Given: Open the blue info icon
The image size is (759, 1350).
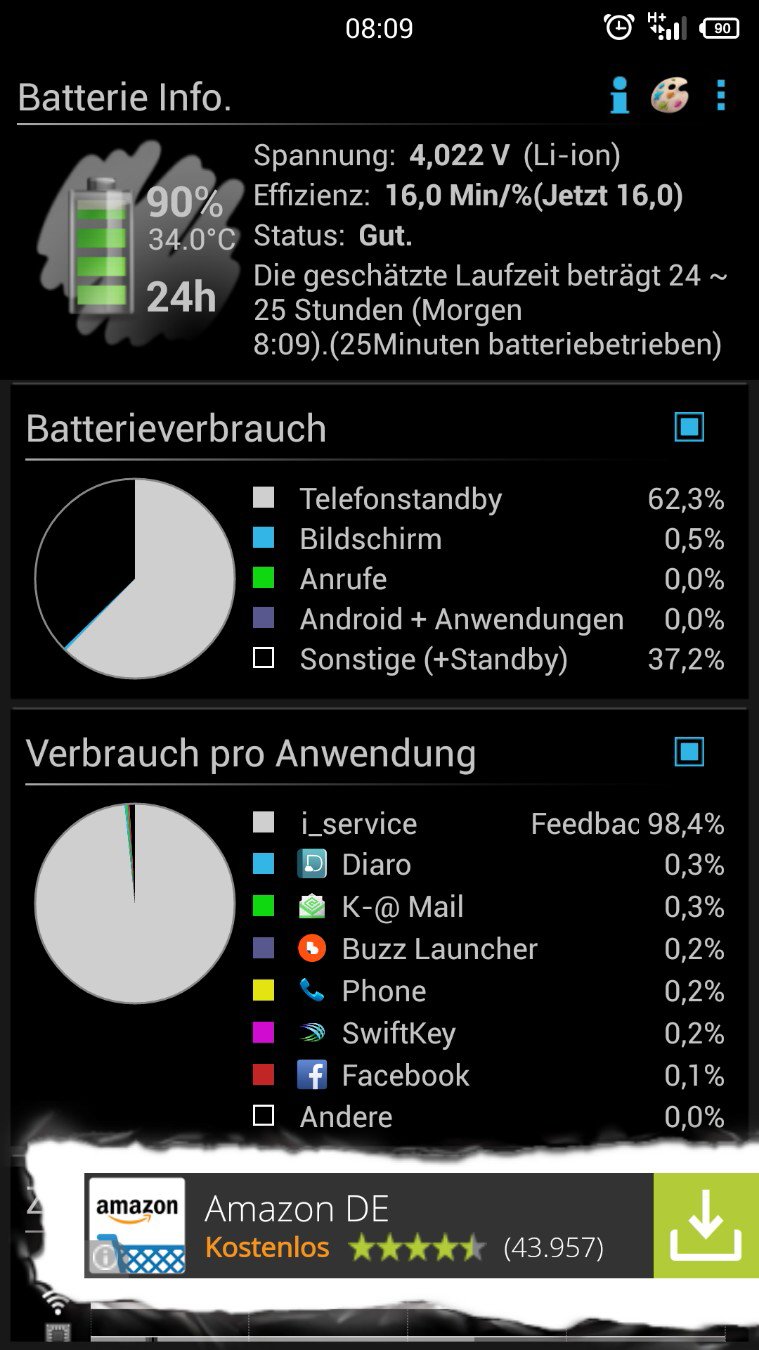Looking at the screenshot, I should click(x=620, y=96).
